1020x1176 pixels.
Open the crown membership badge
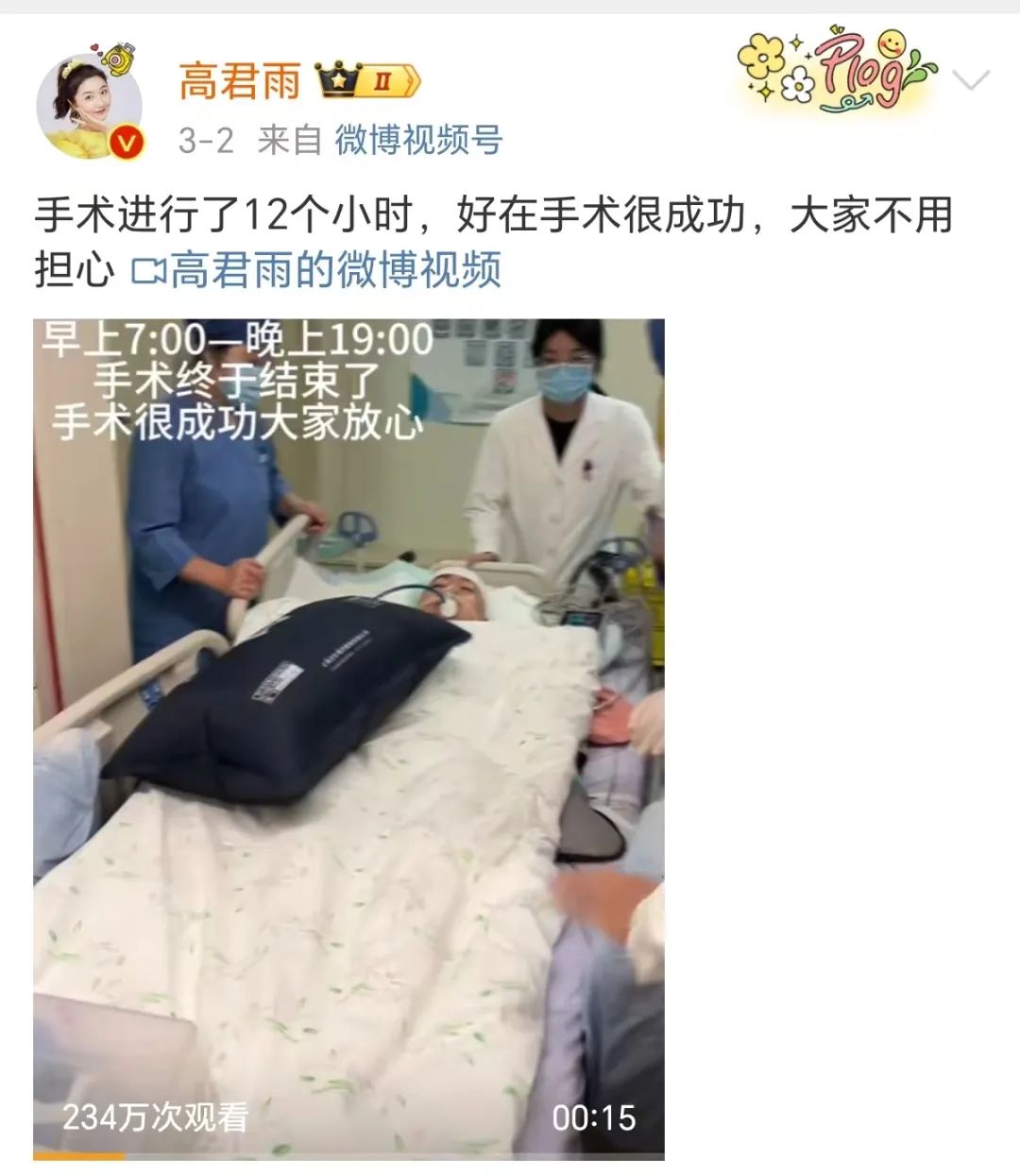point(367,81)
